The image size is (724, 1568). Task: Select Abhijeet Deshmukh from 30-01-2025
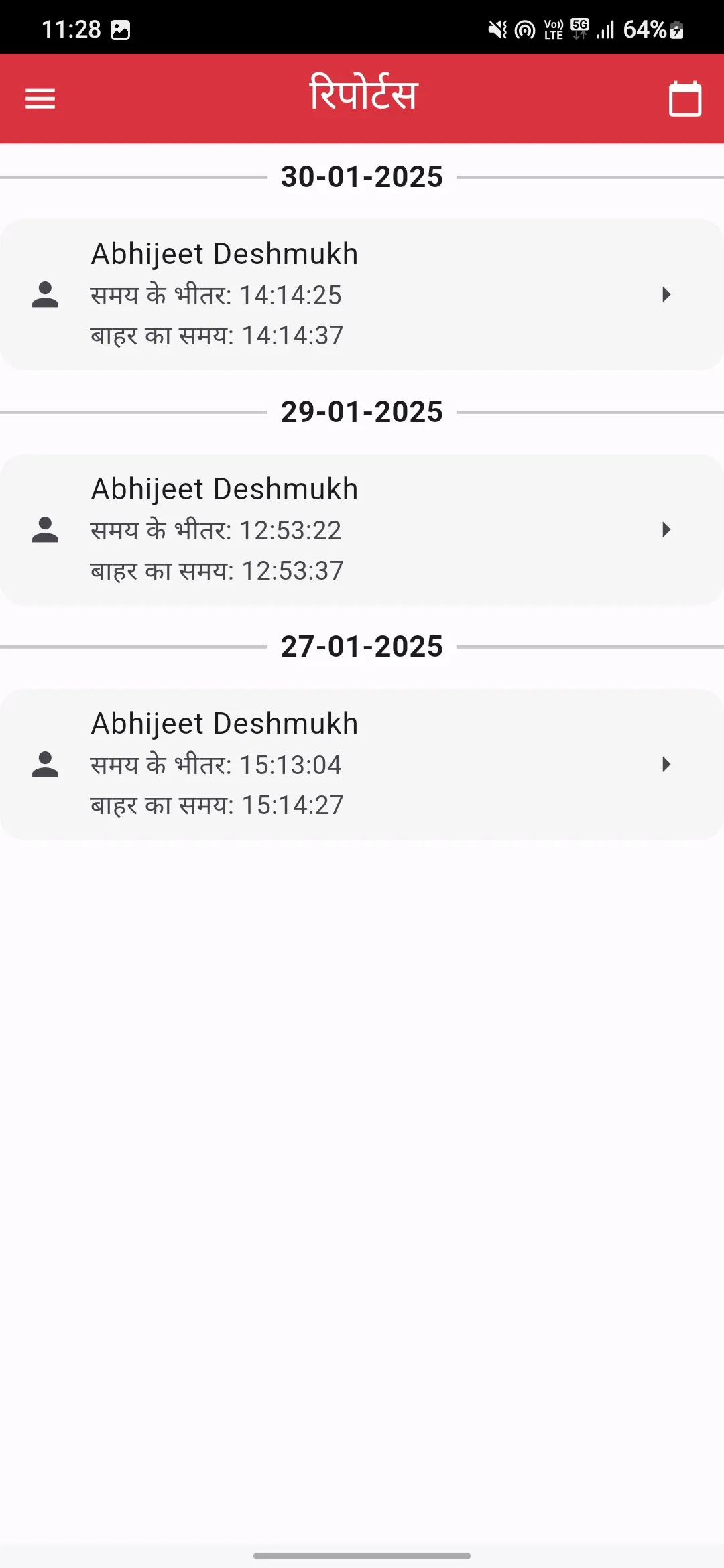(225, 253)
